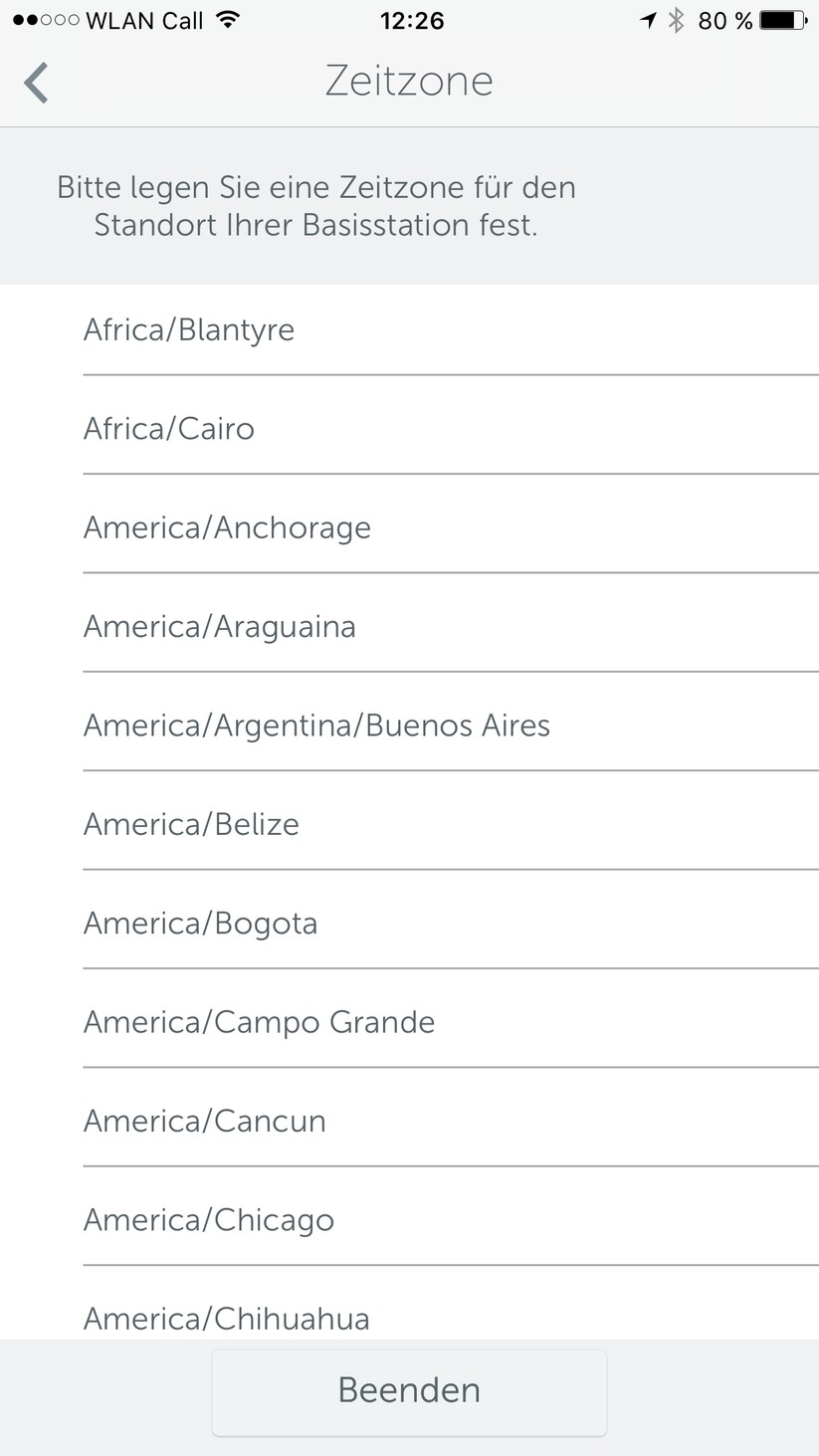Go back from the Zeitzone screen

coord(37,83)
